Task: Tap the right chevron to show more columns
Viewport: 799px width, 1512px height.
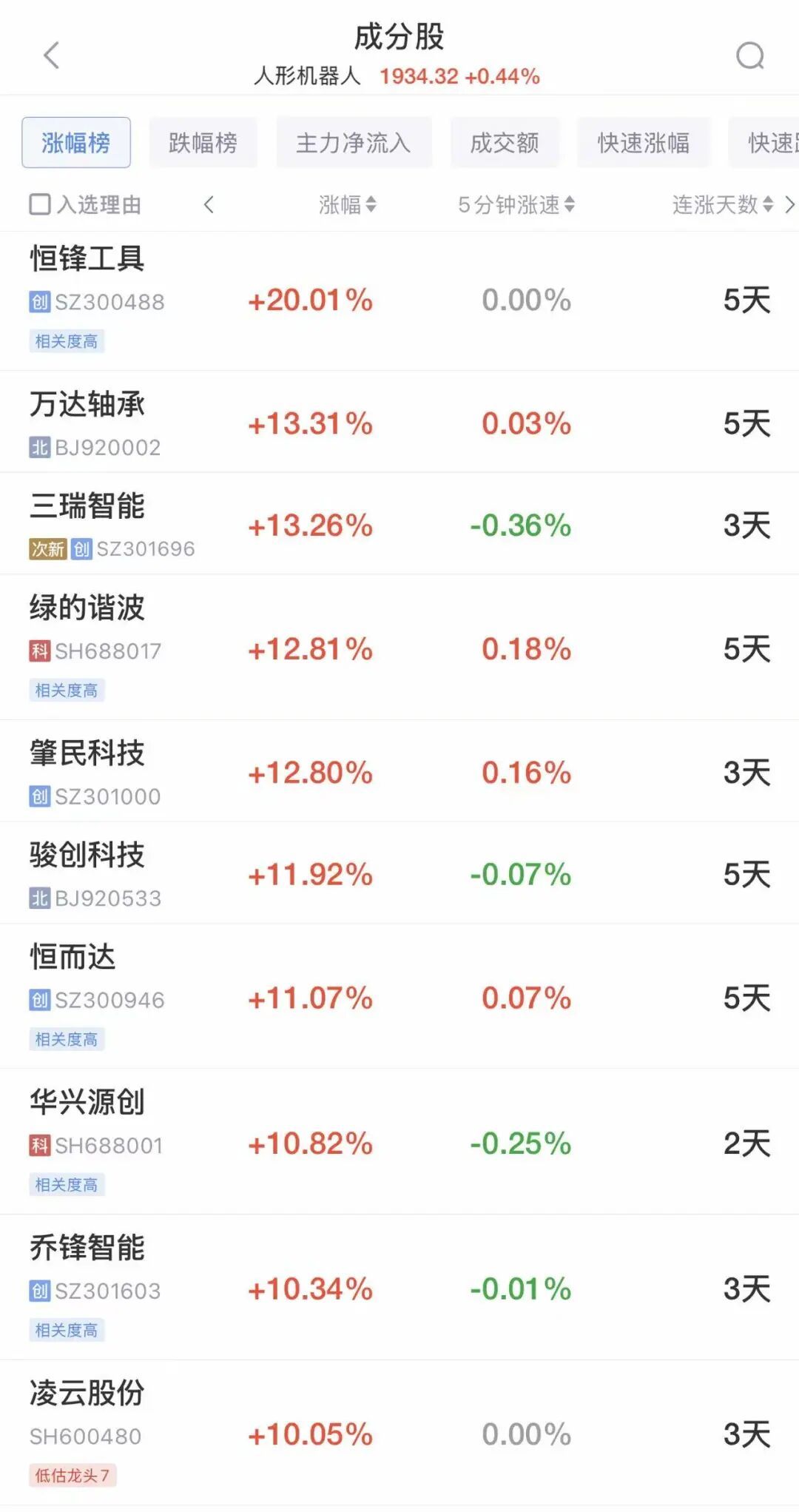Action: point(789,204)
